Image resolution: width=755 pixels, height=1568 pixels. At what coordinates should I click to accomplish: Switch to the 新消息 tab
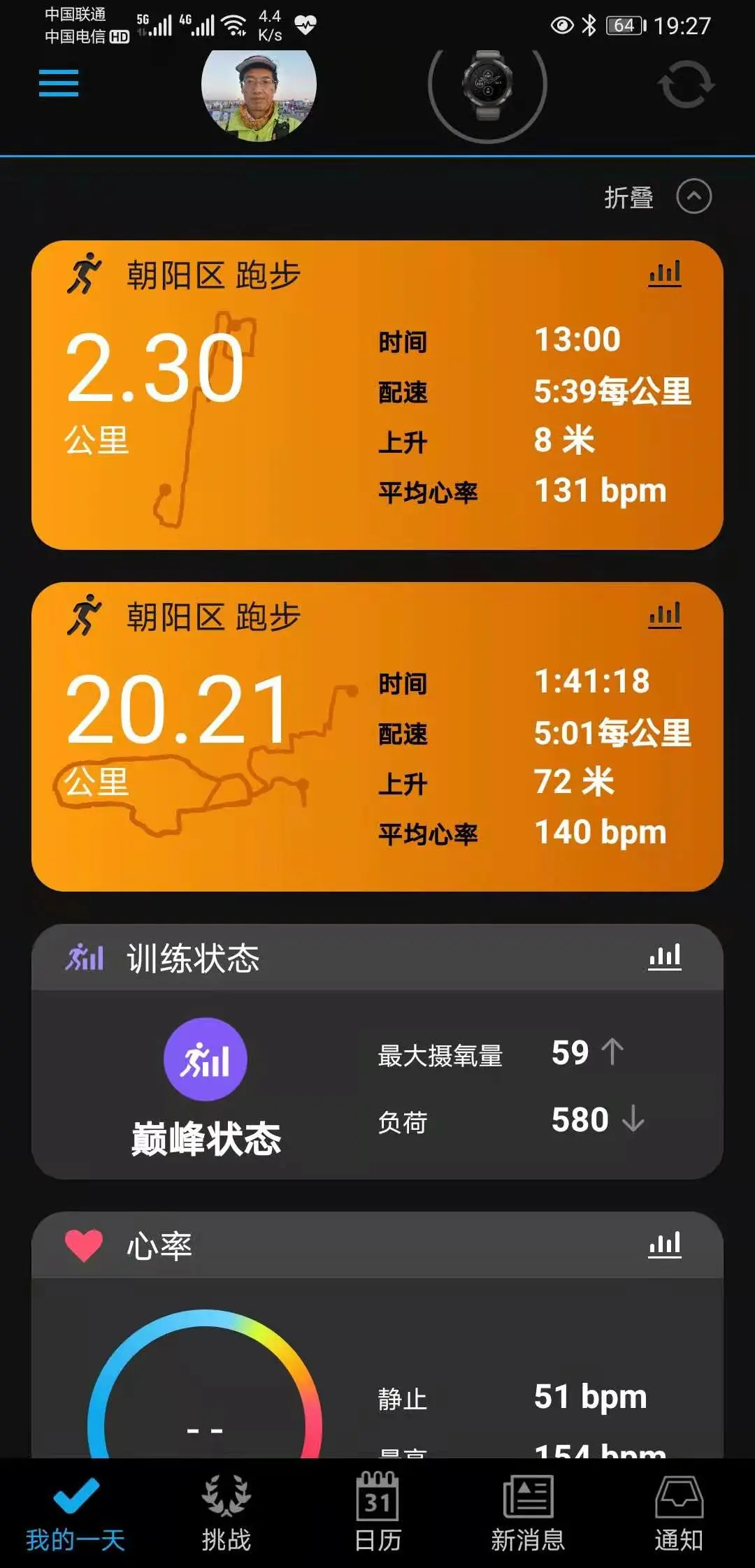click(x=528, y=1513)
